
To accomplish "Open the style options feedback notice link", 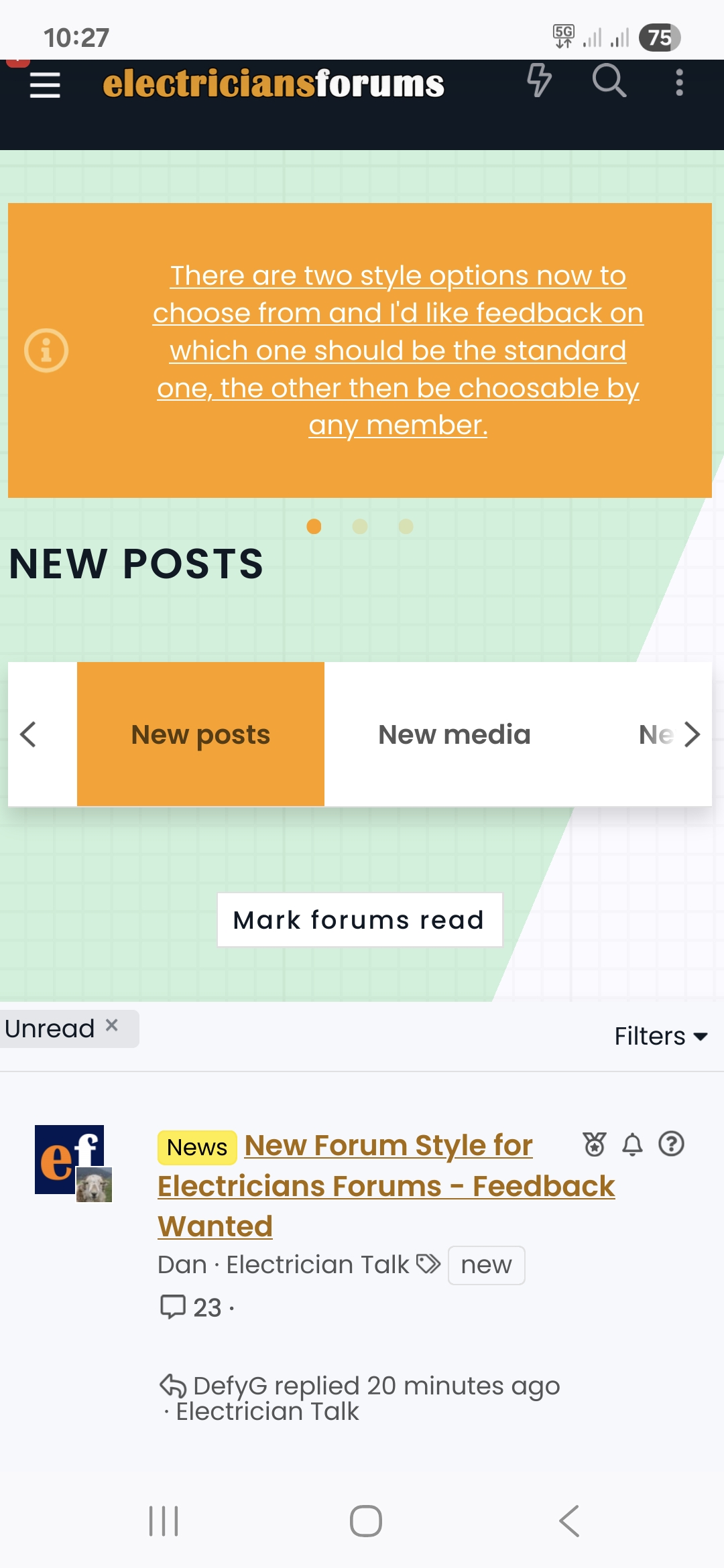I will [398, 350].
